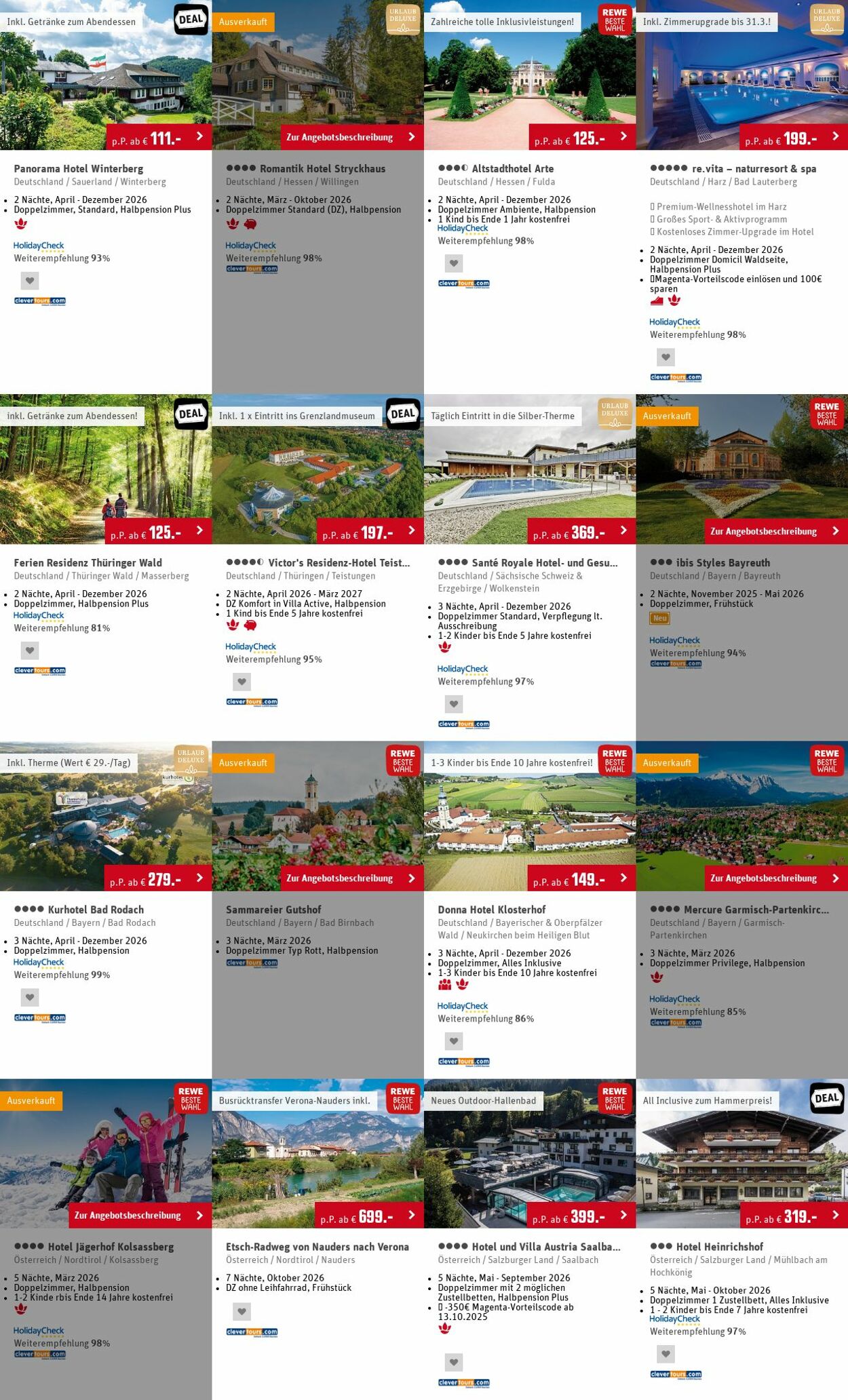Click the Ferien Residenz Thüringer Wald hotel title
848x1400 pixels.
click(x=88, y=562)
